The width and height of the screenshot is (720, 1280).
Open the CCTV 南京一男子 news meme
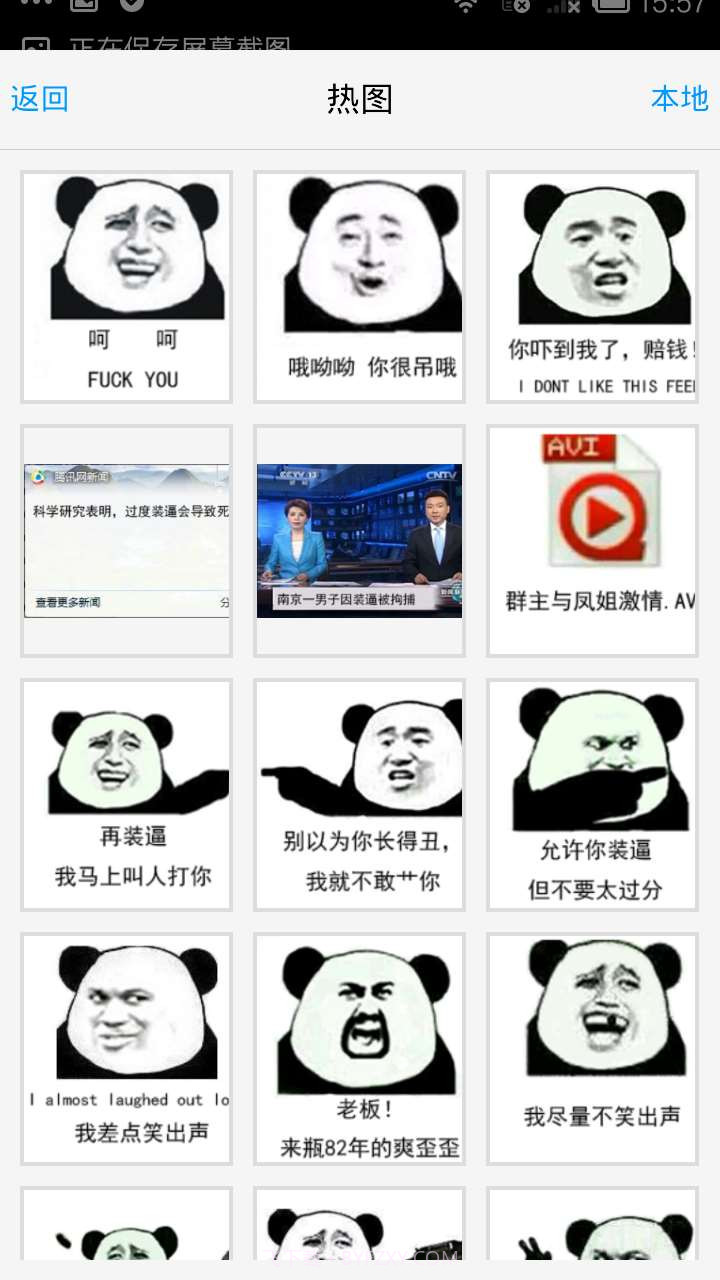[x=359, y=540]
